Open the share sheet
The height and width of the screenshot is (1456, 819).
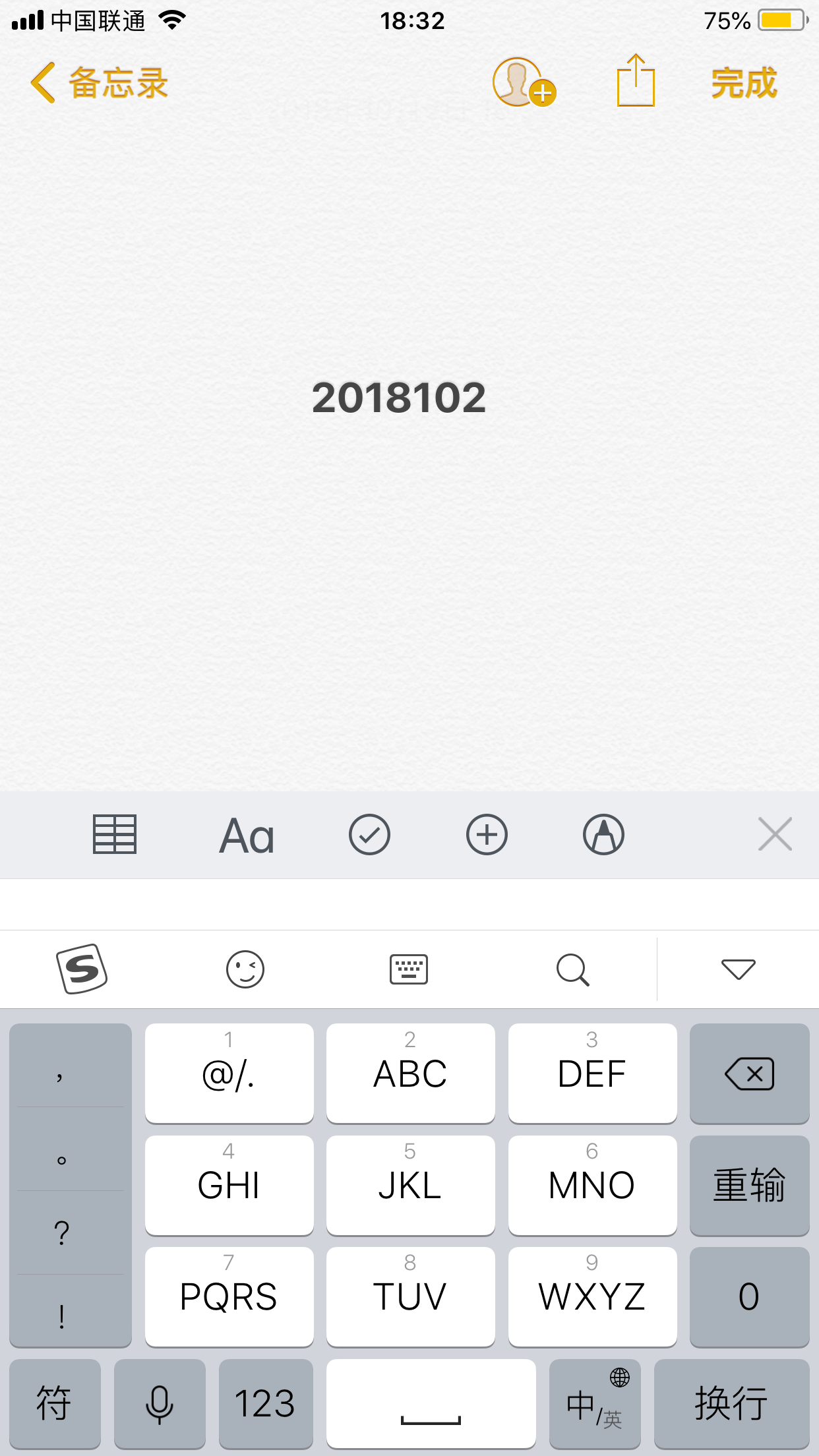635,81
